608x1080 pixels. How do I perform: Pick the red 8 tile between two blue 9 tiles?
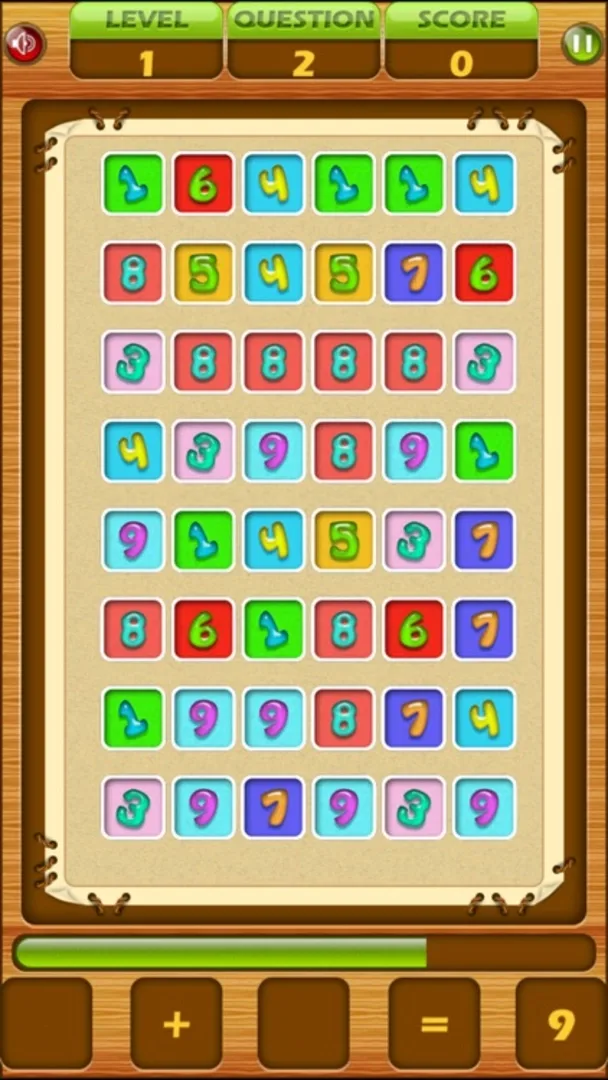tap(344, 451)
